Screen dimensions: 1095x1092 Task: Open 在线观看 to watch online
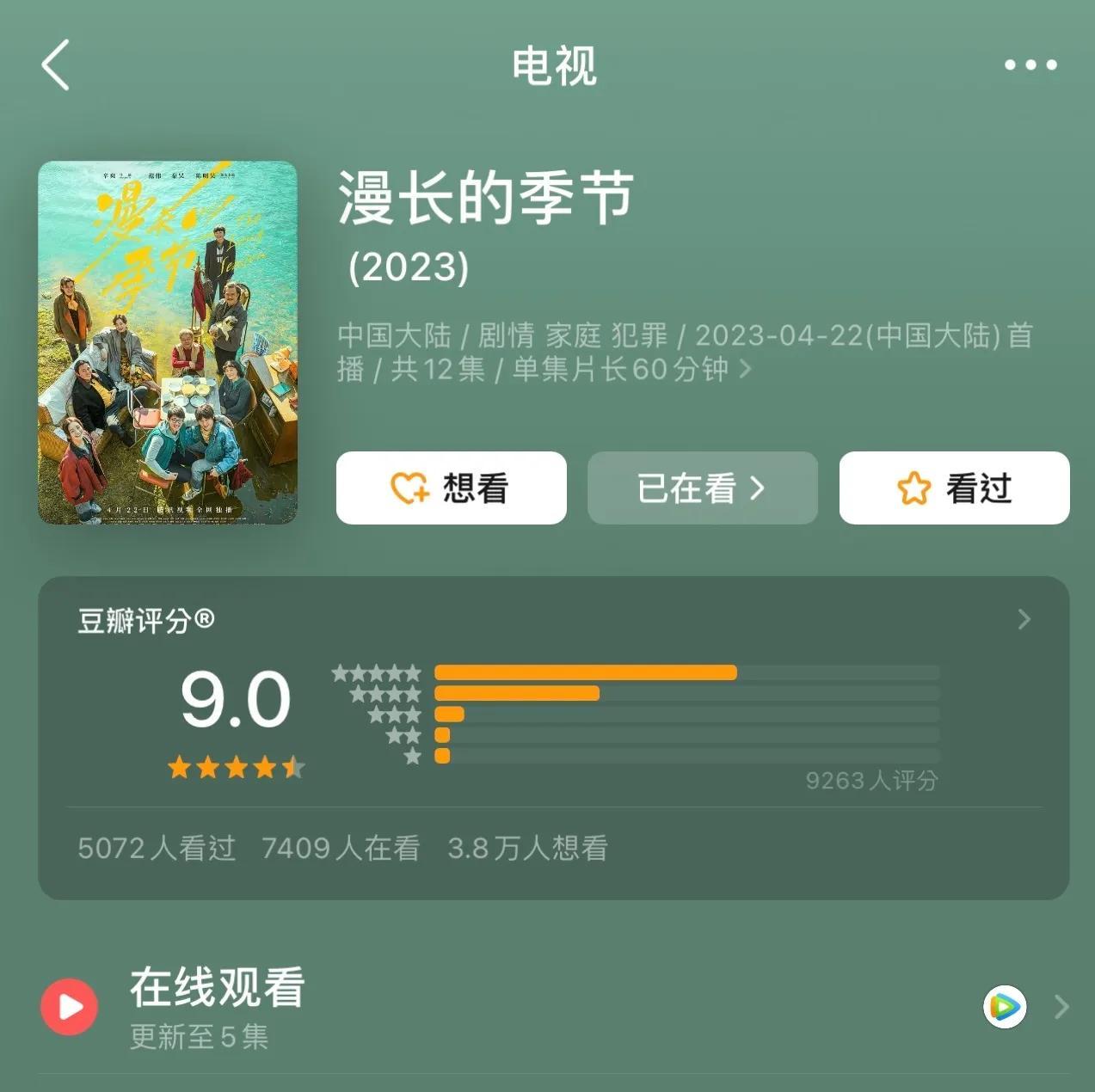click(551, 1007)
